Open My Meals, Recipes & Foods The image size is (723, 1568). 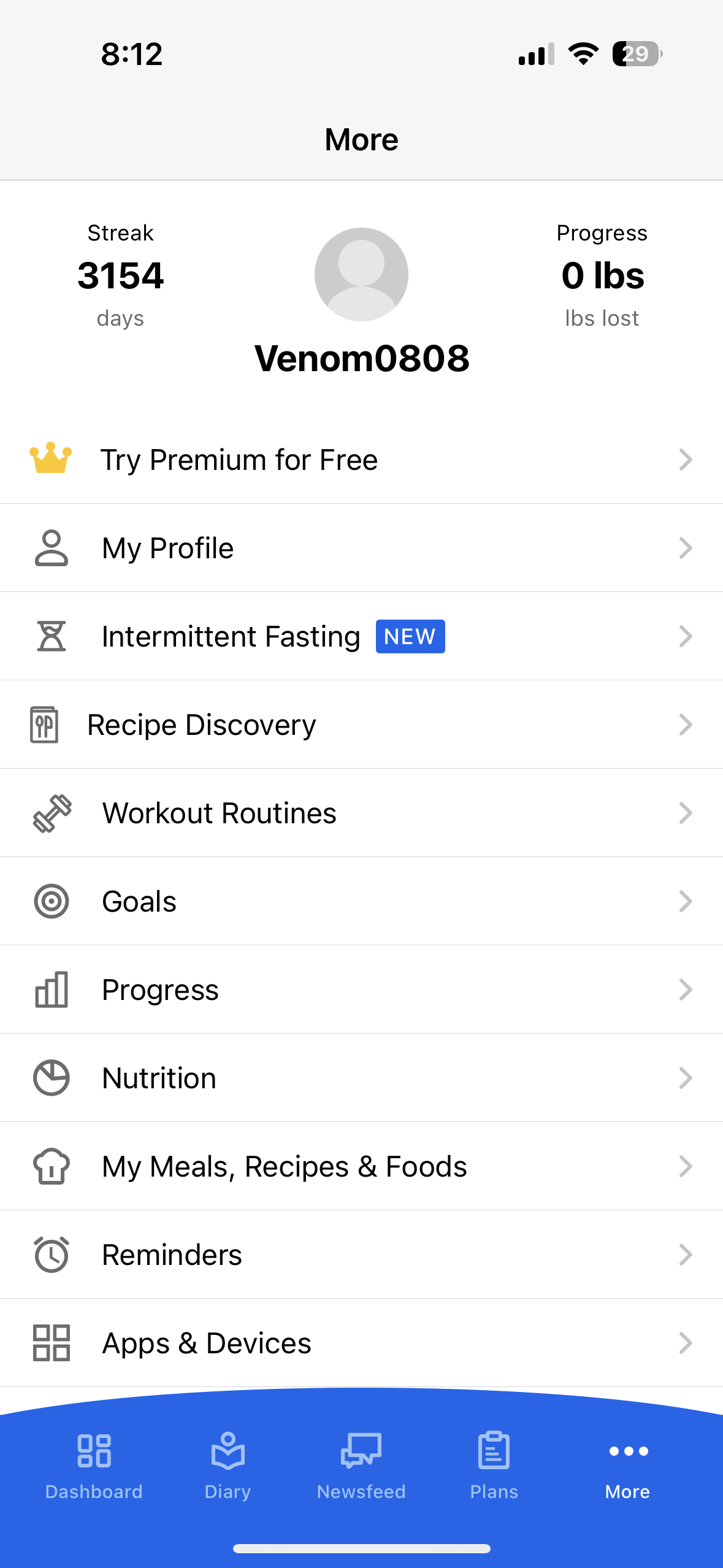[361, 1166]
